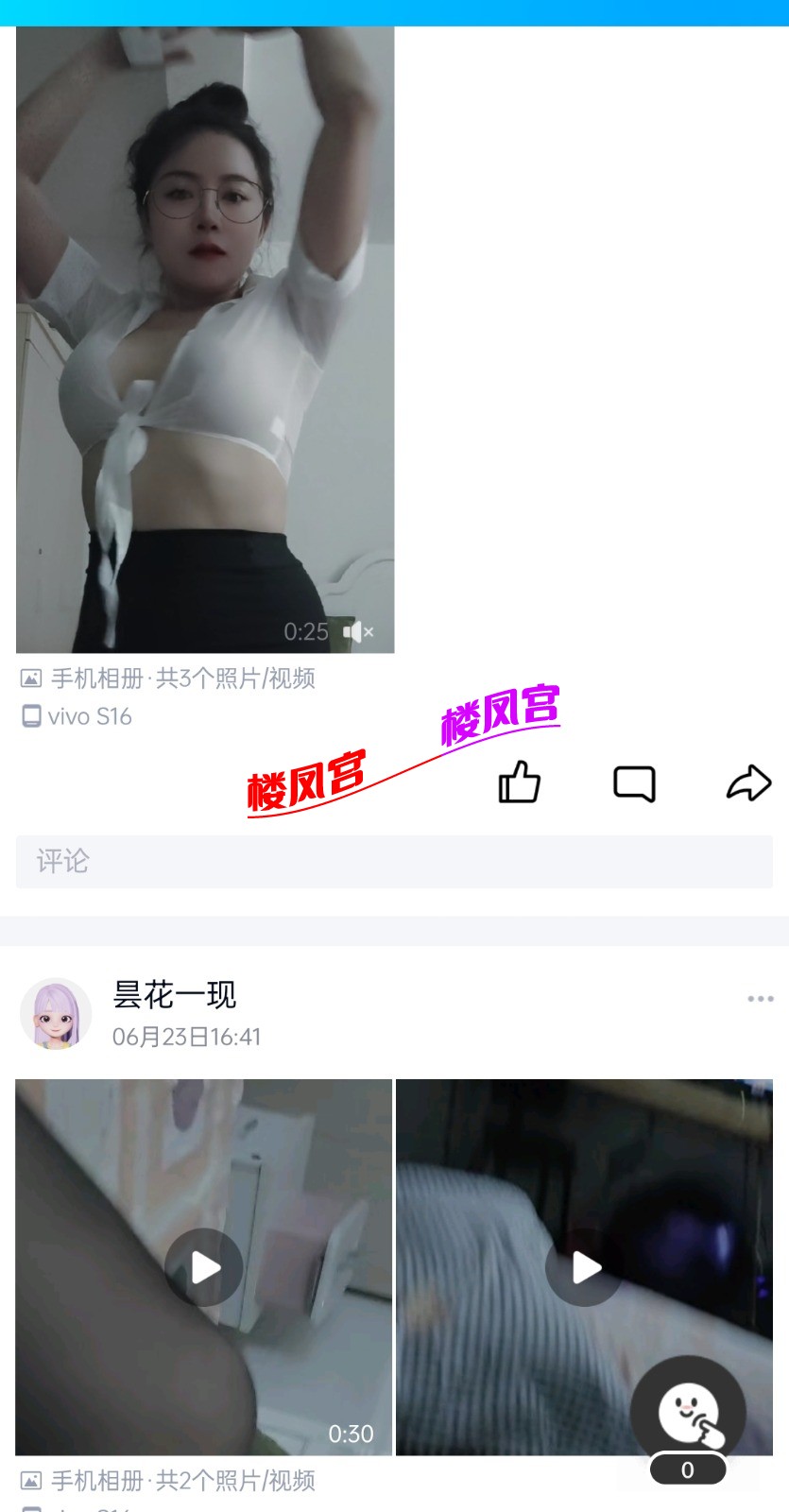Open the 0:25 video thumbnail

tap(205, 340)
